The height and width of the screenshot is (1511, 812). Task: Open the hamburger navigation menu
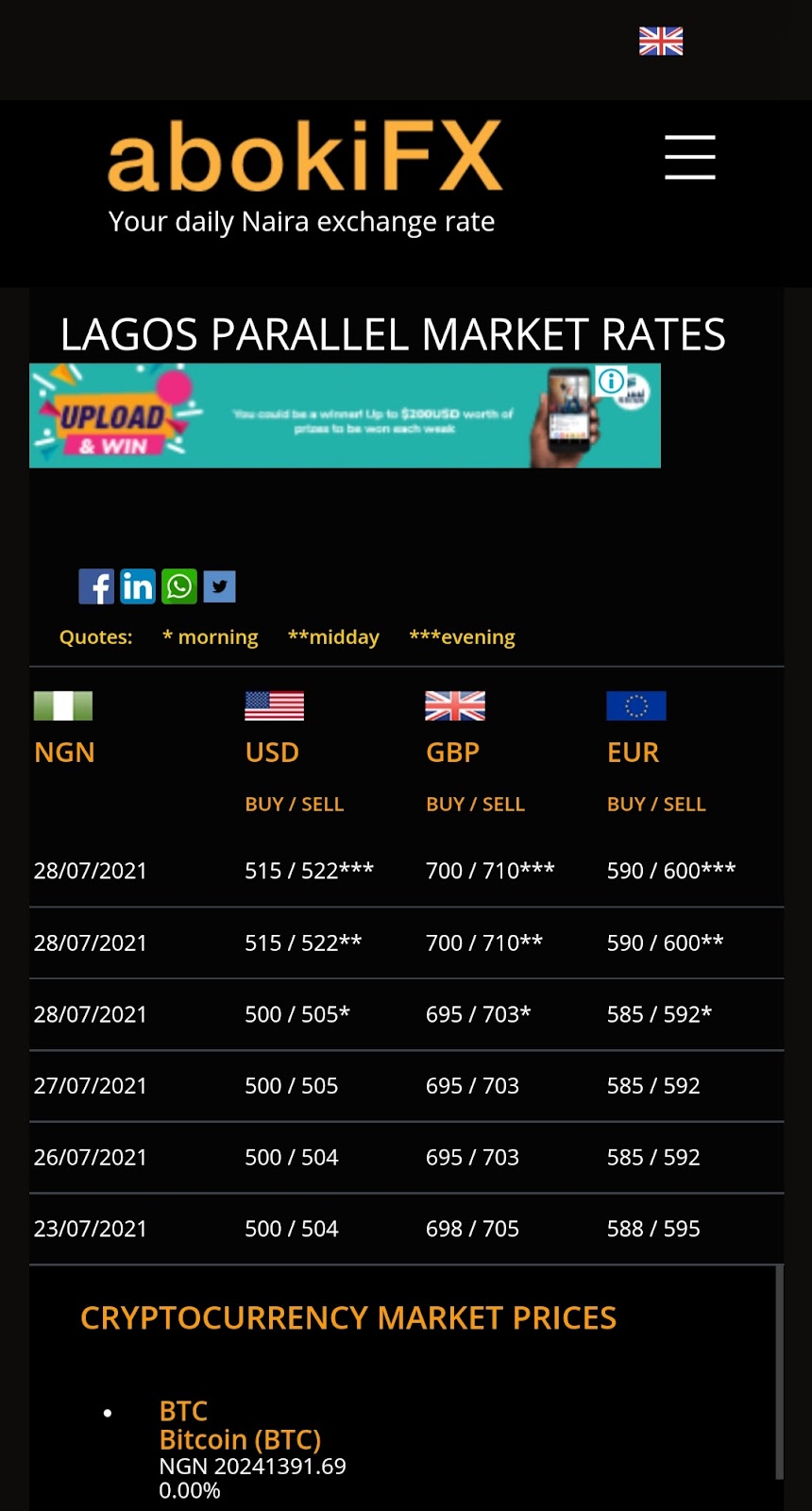689,157
